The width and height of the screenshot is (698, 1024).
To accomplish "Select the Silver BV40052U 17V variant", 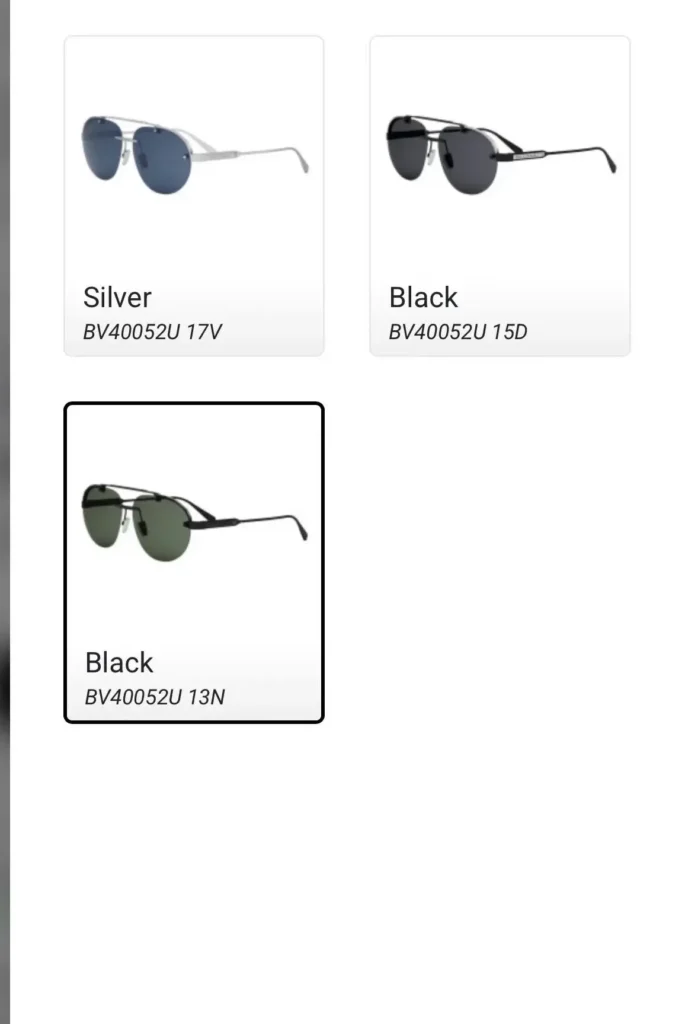I will coord(194,196).
